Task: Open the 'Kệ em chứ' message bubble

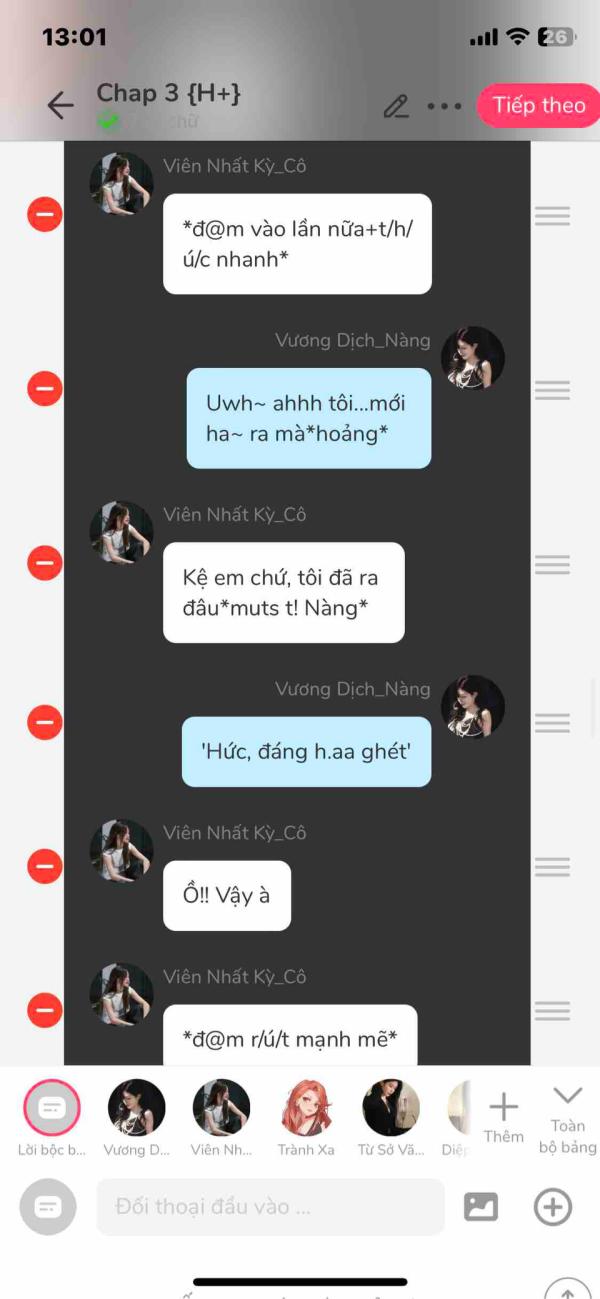Action: pyautogui.click(x=284, y=592)
